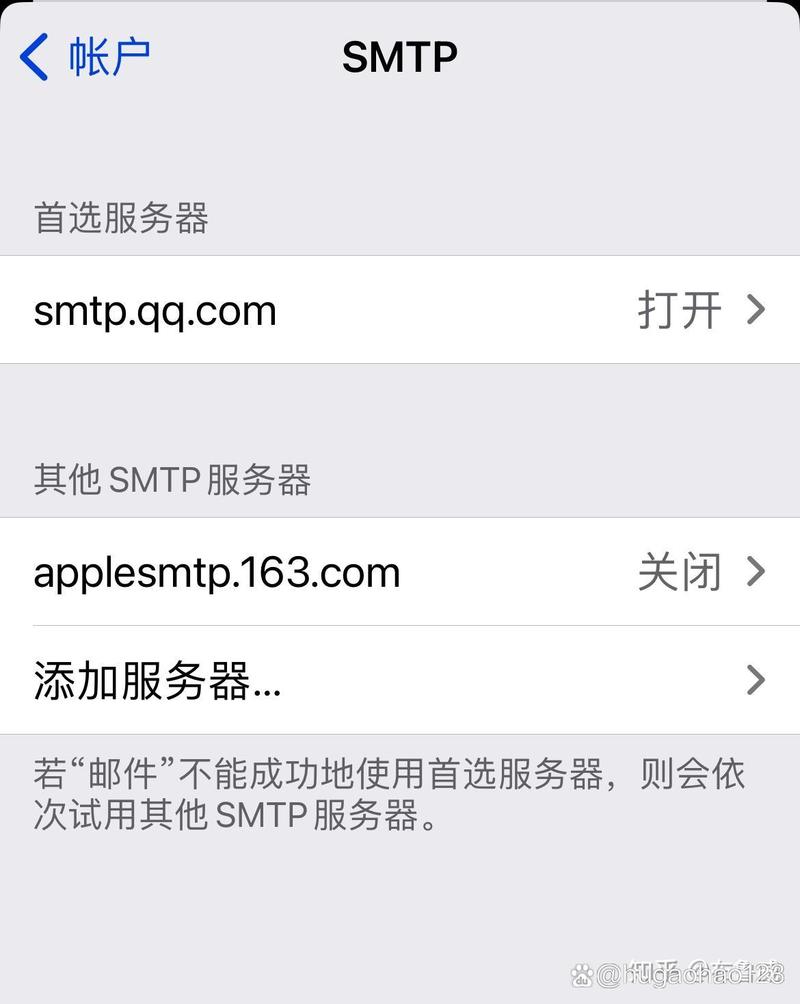Tap the 关闭 status of applesmtp.163.com

(680, 573)
